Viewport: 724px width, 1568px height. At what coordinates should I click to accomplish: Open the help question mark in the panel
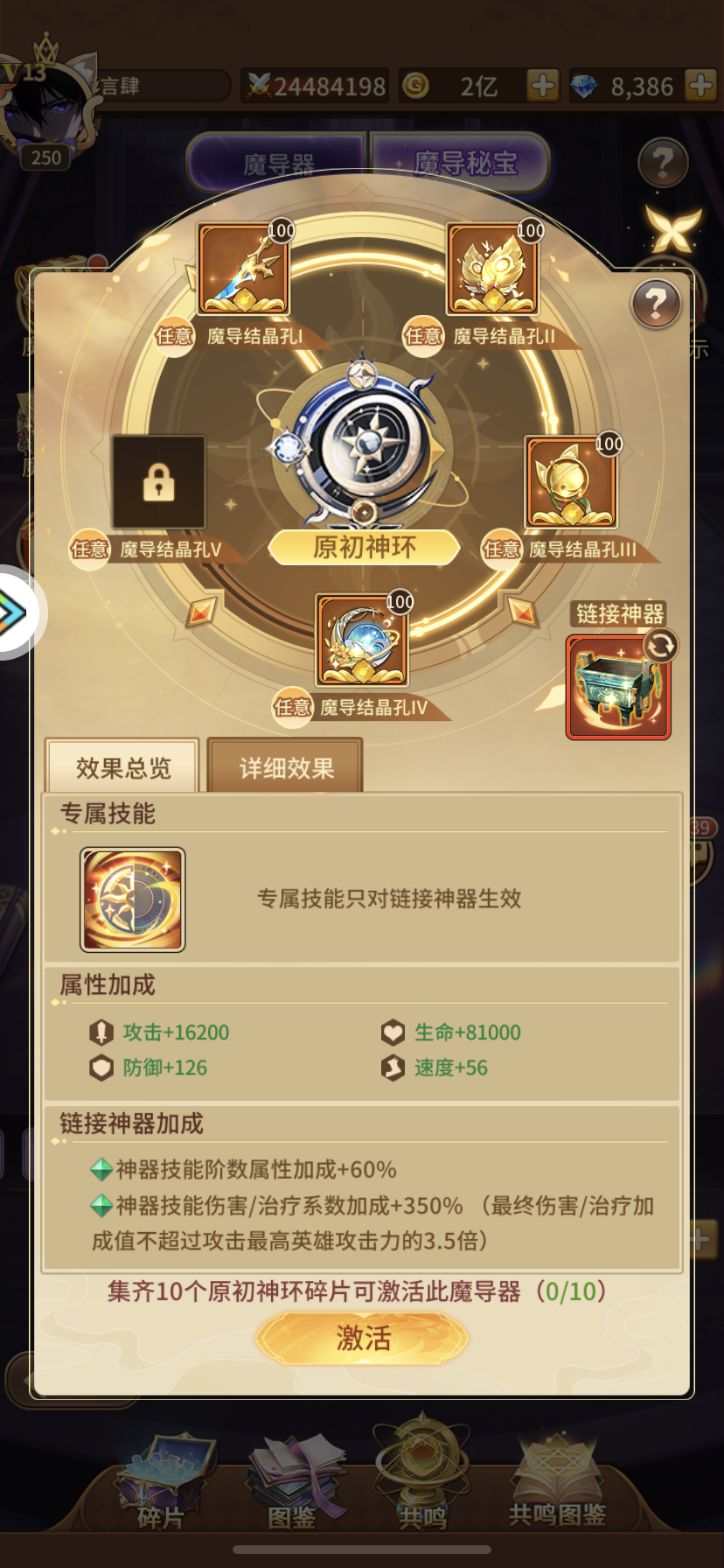coord(655,304)
